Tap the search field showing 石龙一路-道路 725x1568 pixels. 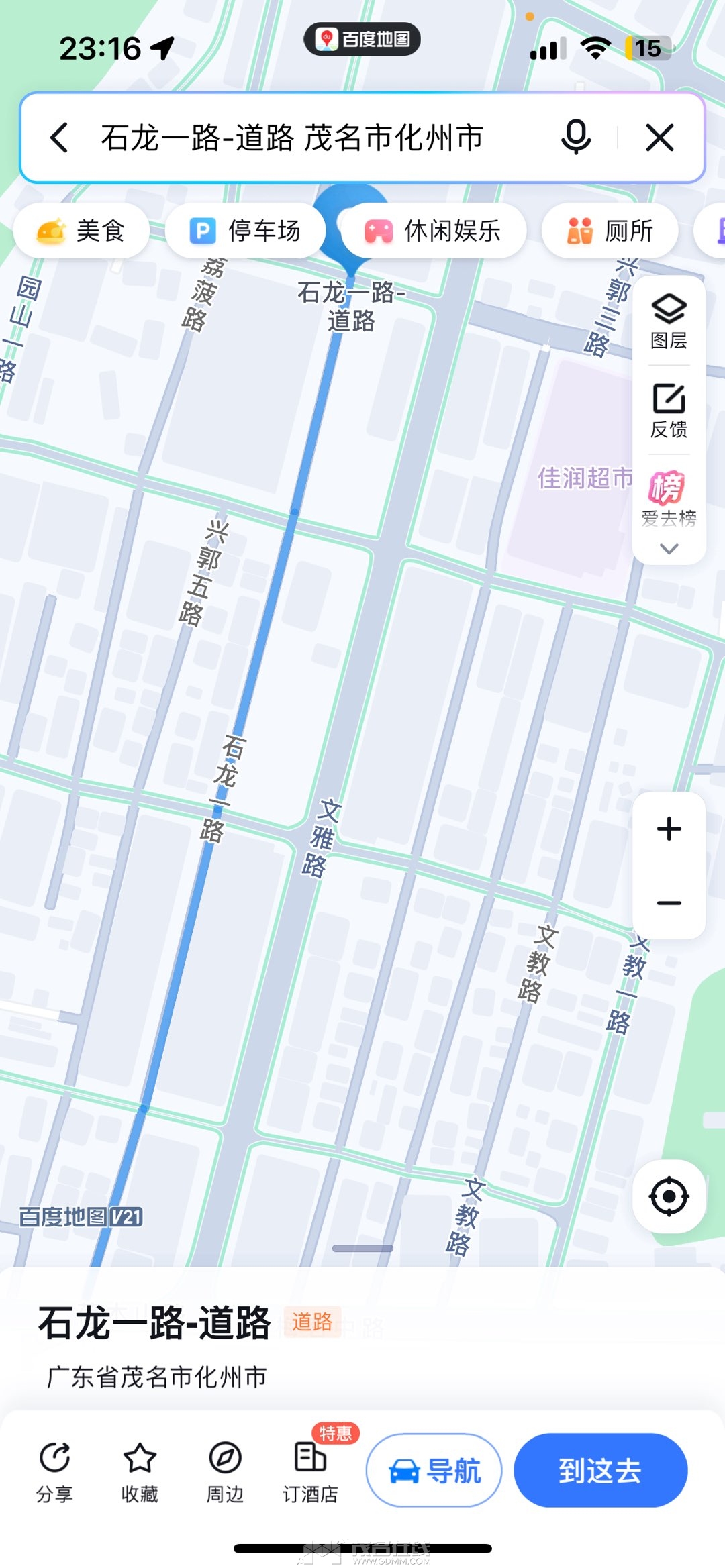[x=292, y=138]
